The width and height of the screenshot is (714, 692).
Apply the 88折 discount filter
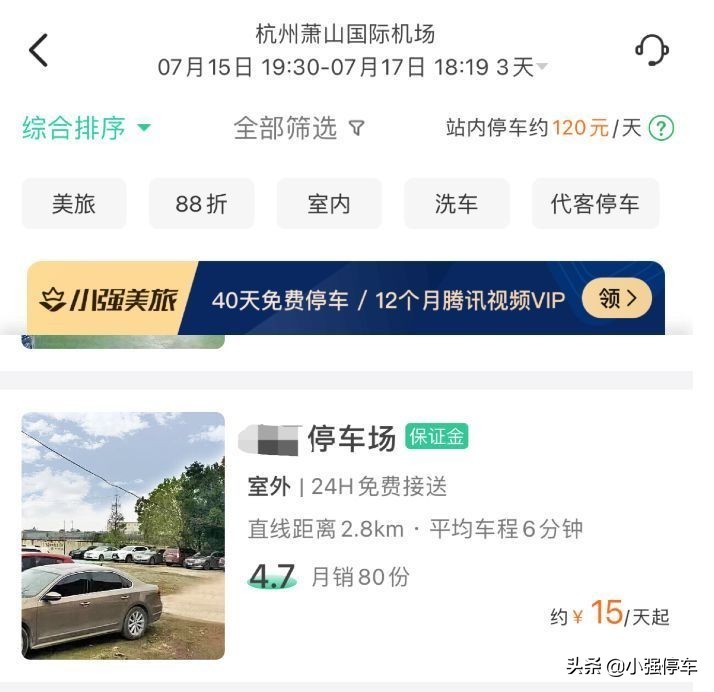click(201, 204)
